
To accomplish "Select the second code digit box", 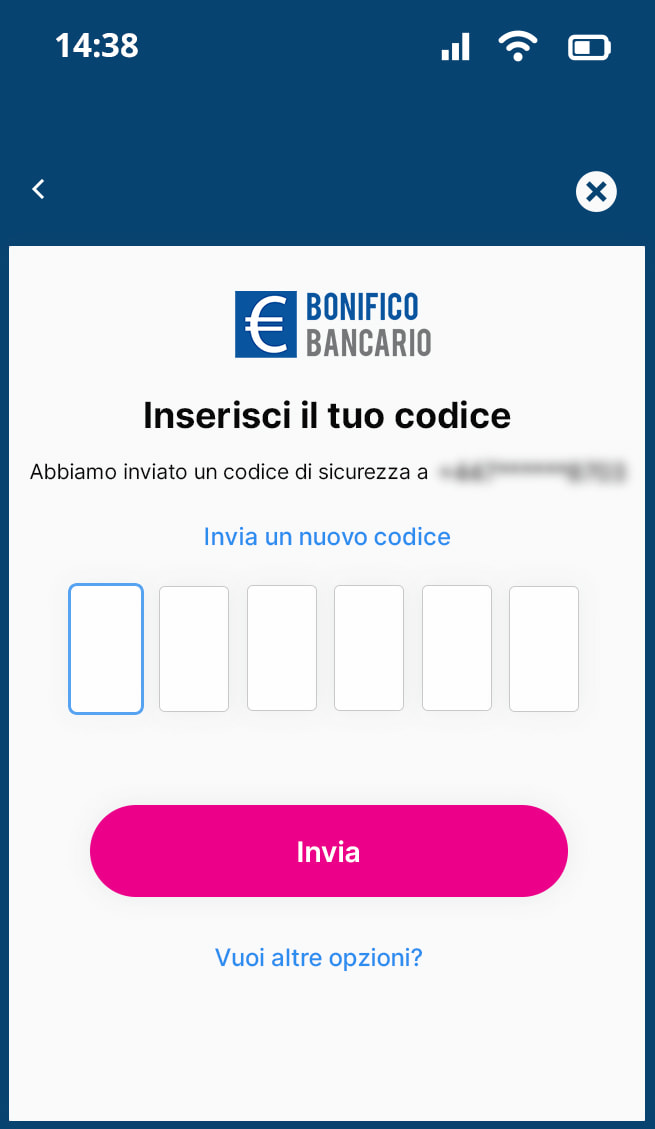I will (x=194, y=649).
